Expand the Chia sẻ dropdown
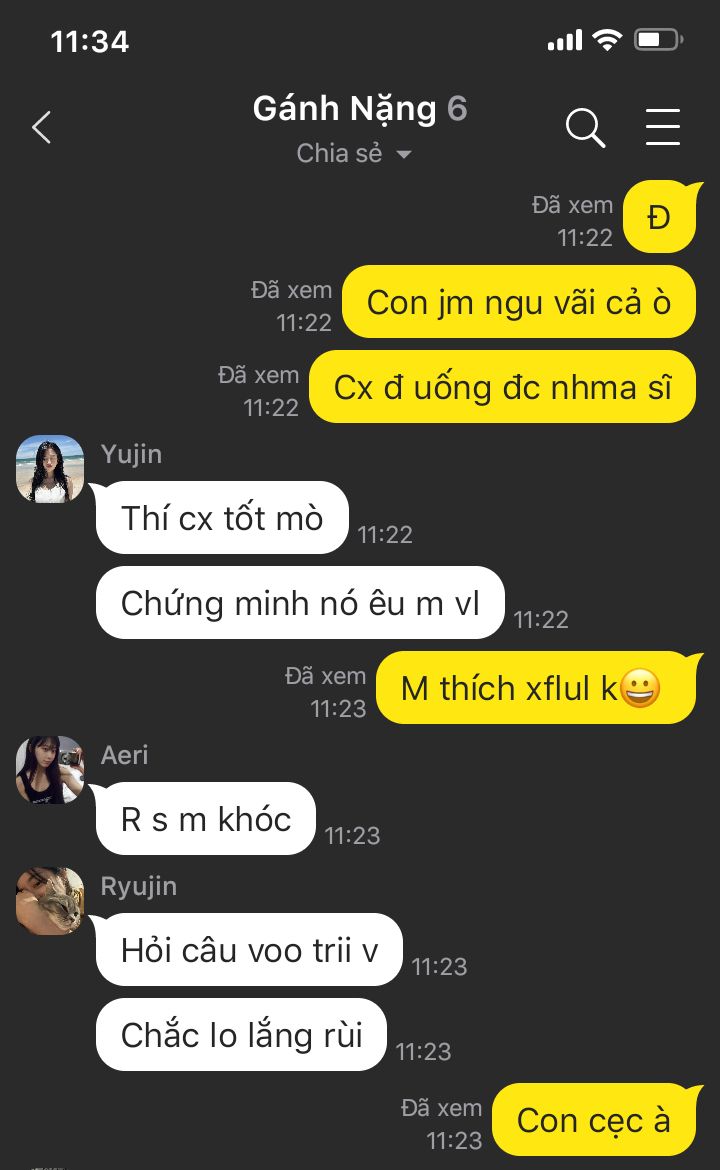Viewport: 720px width, 1170px height. 354,154
